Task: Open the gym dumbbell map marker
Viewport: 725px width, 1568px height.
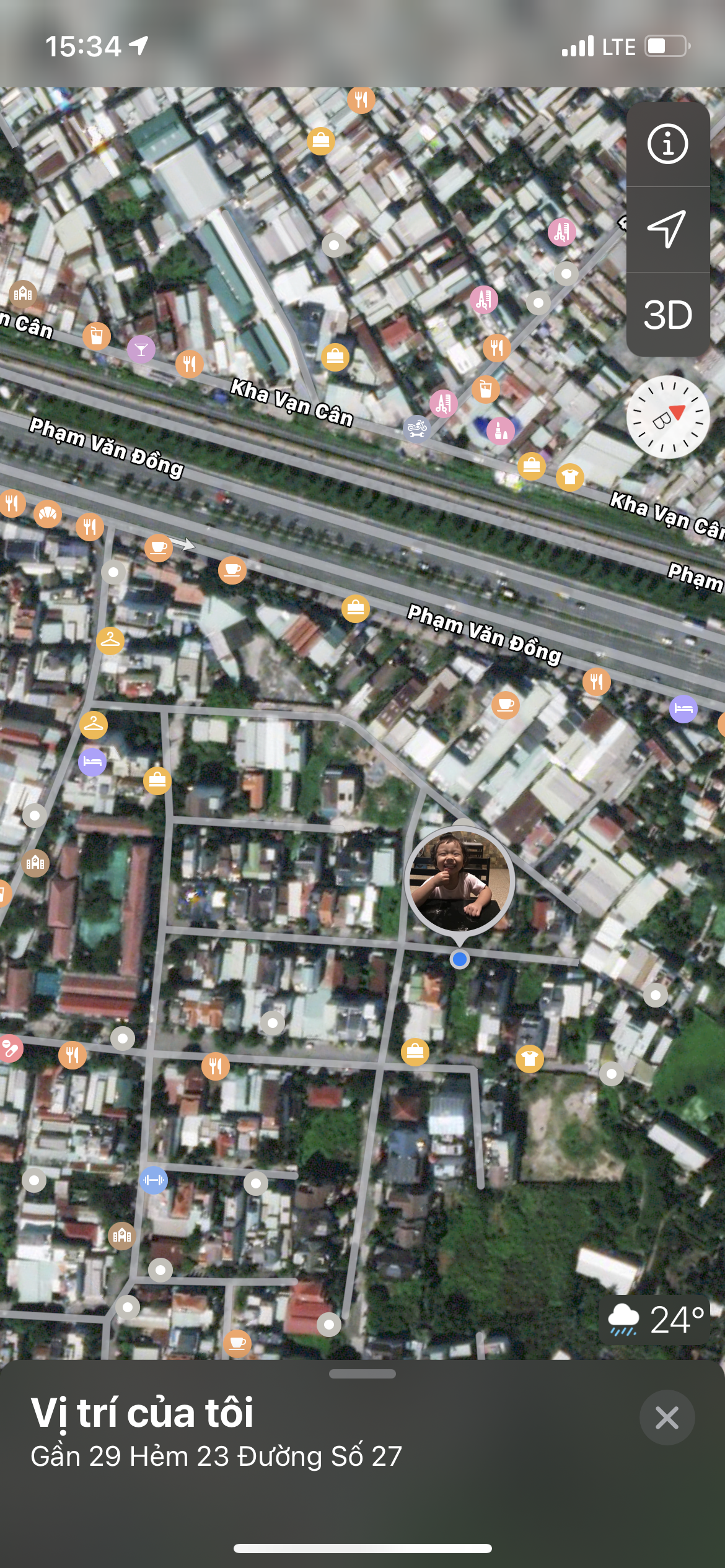Action: coord(154,1180)
